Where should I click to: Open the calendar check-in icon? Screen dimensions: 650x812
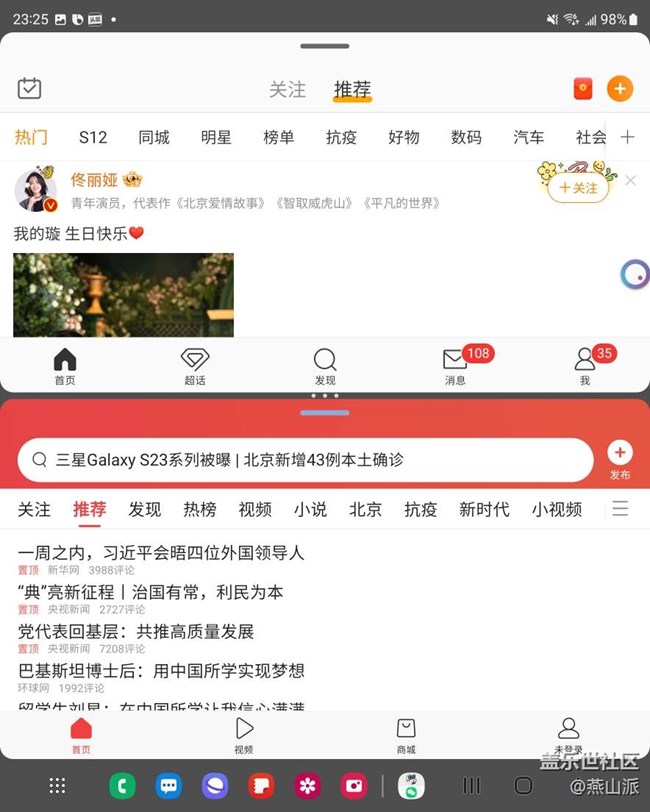tap(29, 89)
